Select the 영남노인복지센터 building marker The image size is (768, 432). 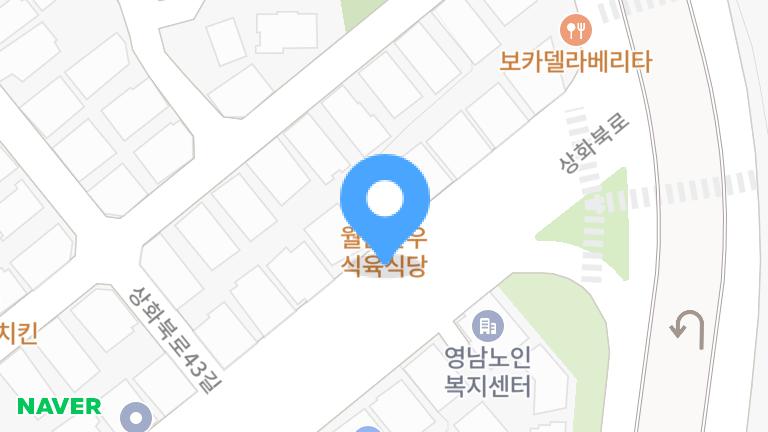(488, 326)
